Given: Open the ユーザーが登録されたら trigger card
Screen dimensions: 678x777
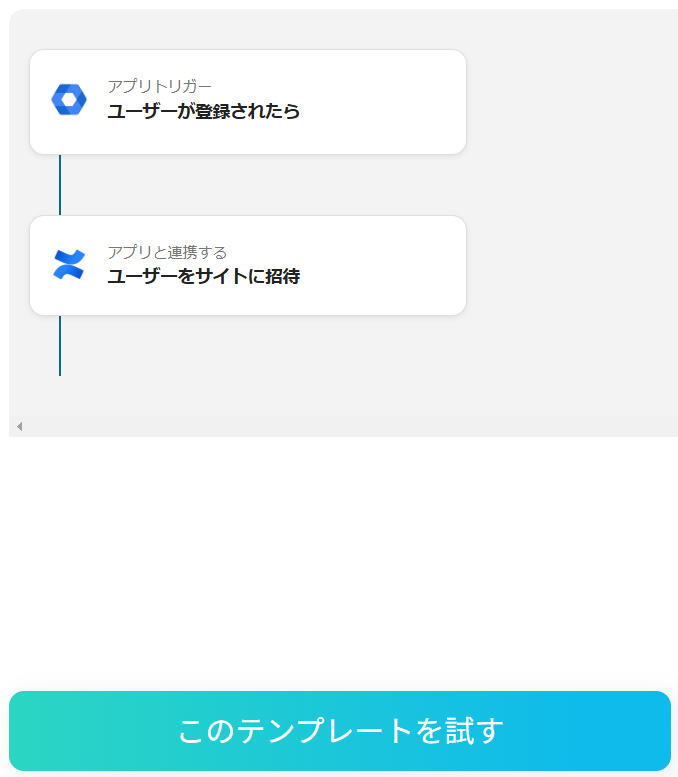Looking at the screenshot, I should pyautogui.click(x=248, y=102).
